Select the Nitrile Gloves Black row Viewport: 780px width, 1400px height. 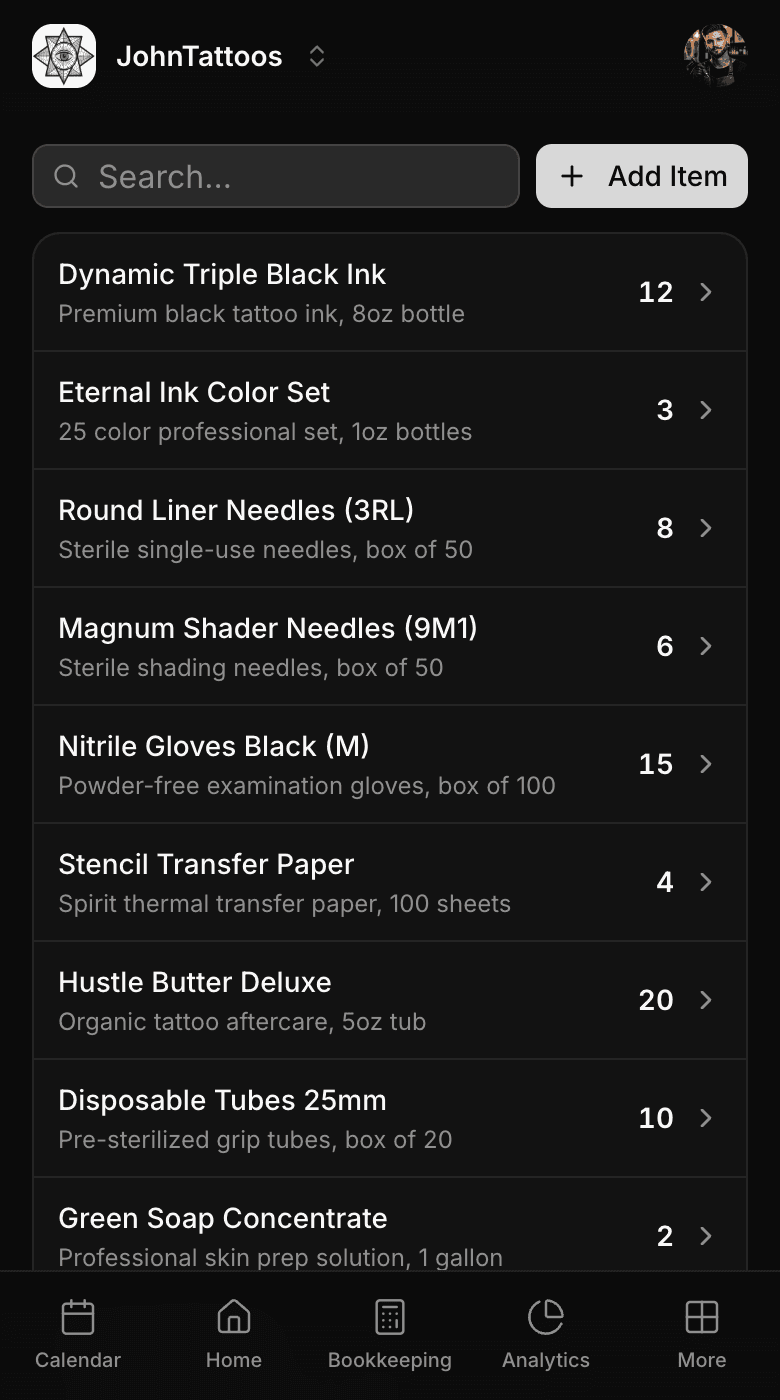pos(390,764)
